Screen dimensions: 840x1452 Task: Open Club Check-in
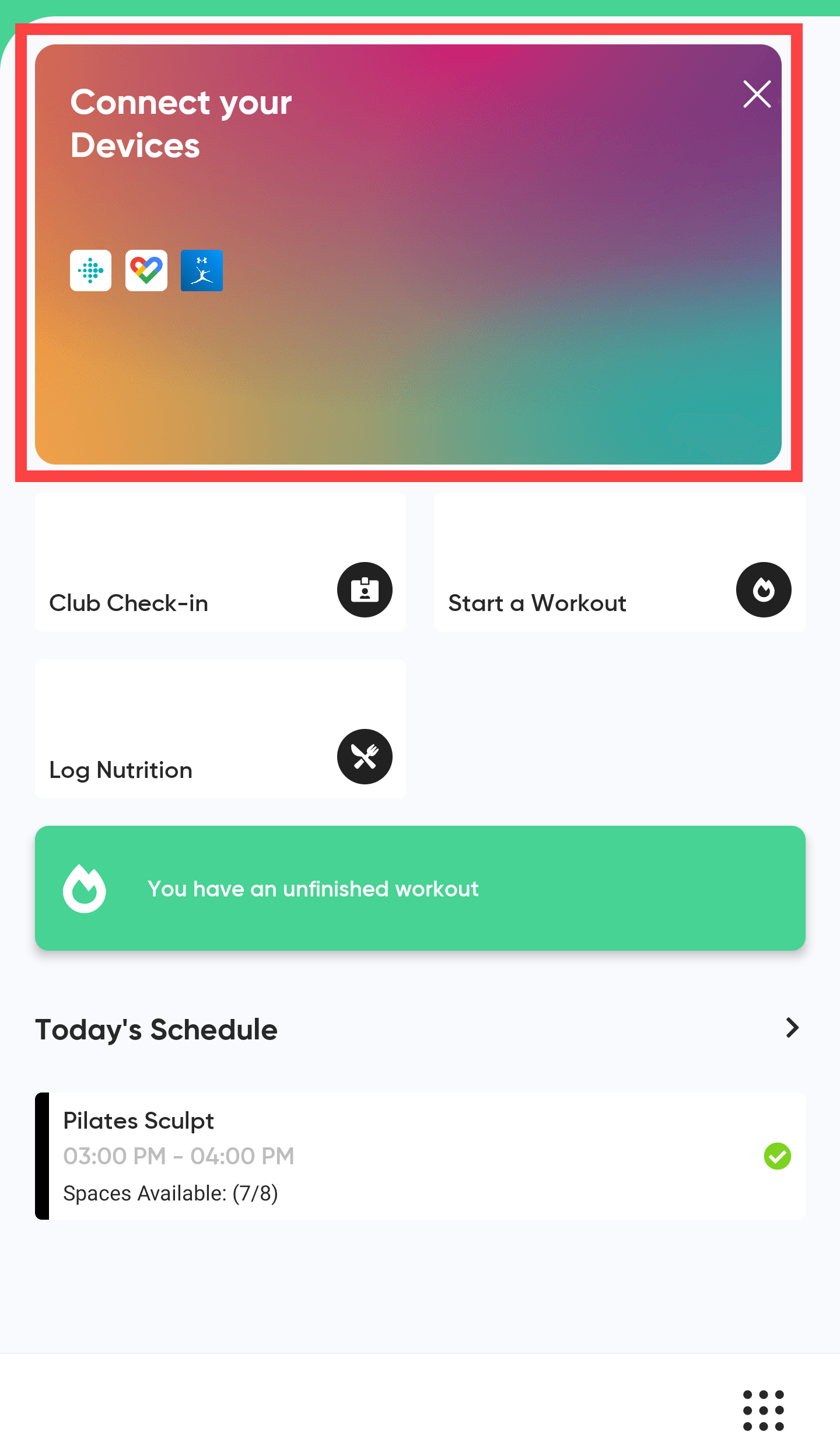point(220,562)
